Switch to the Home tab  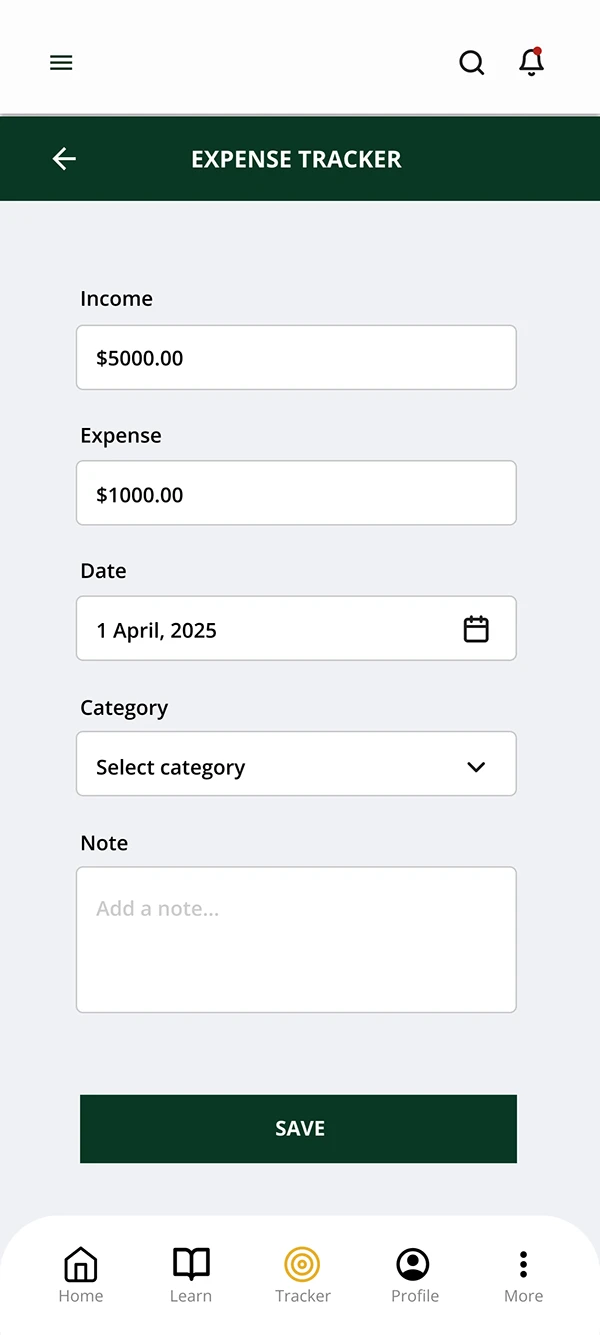tap(81, 1276)
